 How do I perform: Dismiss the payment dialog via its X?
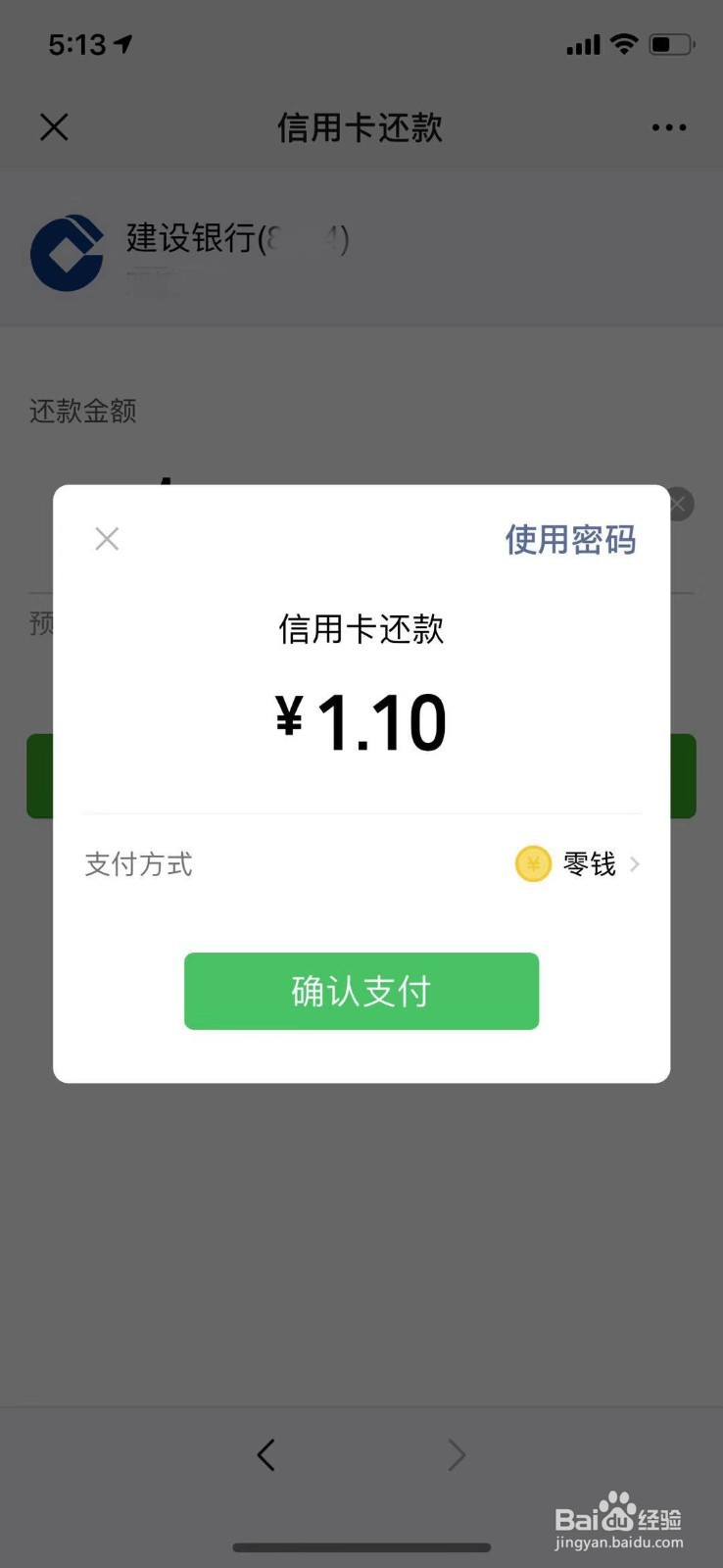pyautogui.click(x=107, y=539)
